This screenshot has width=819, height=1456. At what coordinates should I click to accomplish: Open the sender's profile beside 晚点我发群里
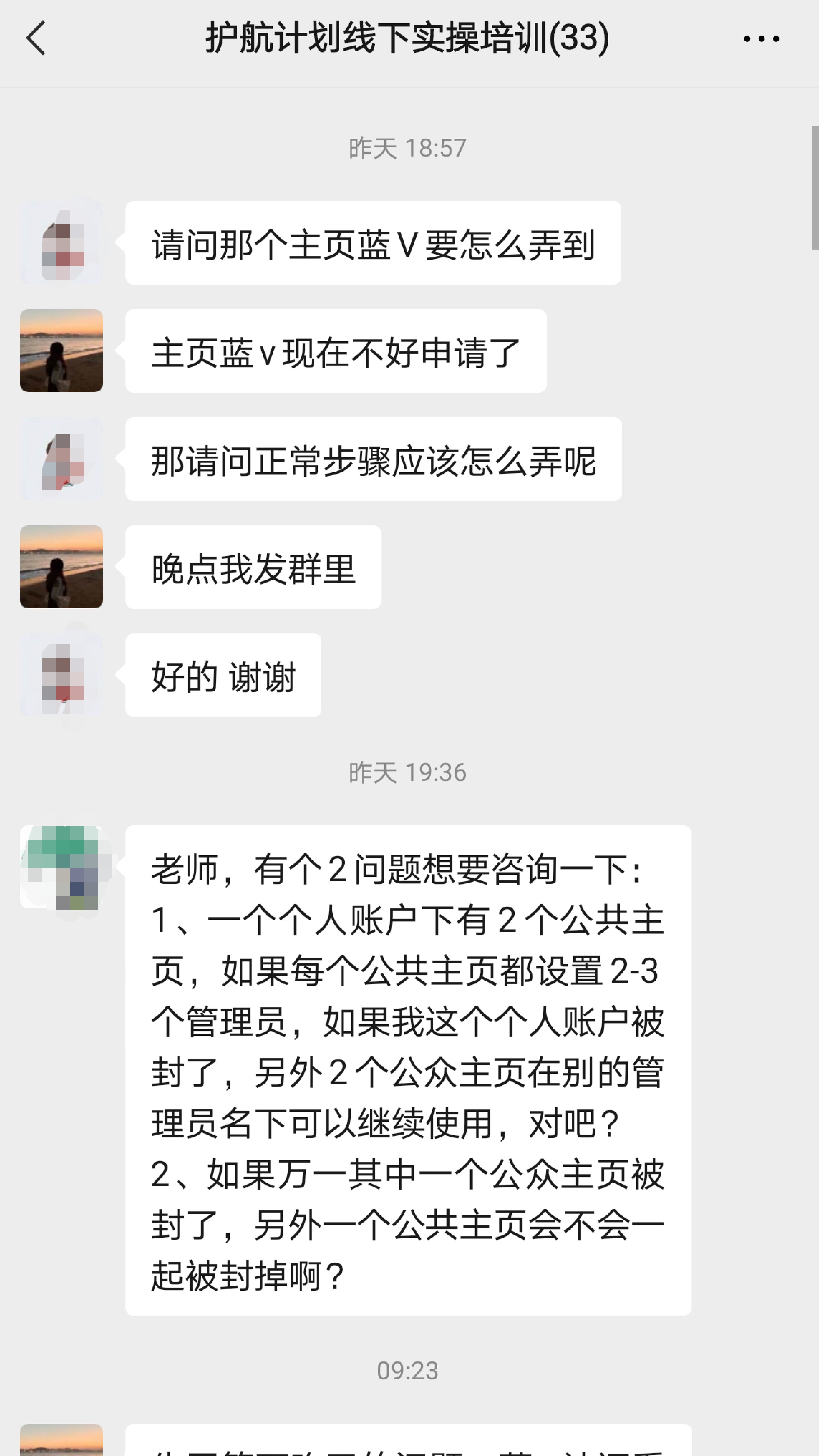click(61, 567)
